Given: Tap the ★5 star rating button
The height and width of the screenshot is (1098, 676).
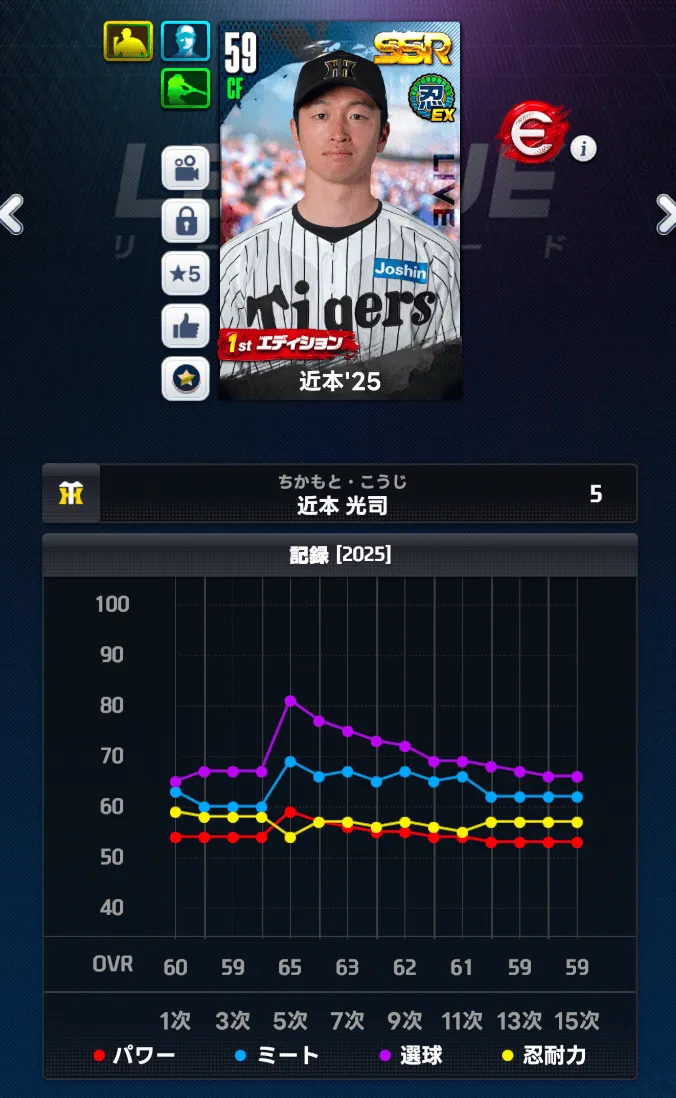Looking at the screenshot, I should pyautogui.click(x=185, y=273).
